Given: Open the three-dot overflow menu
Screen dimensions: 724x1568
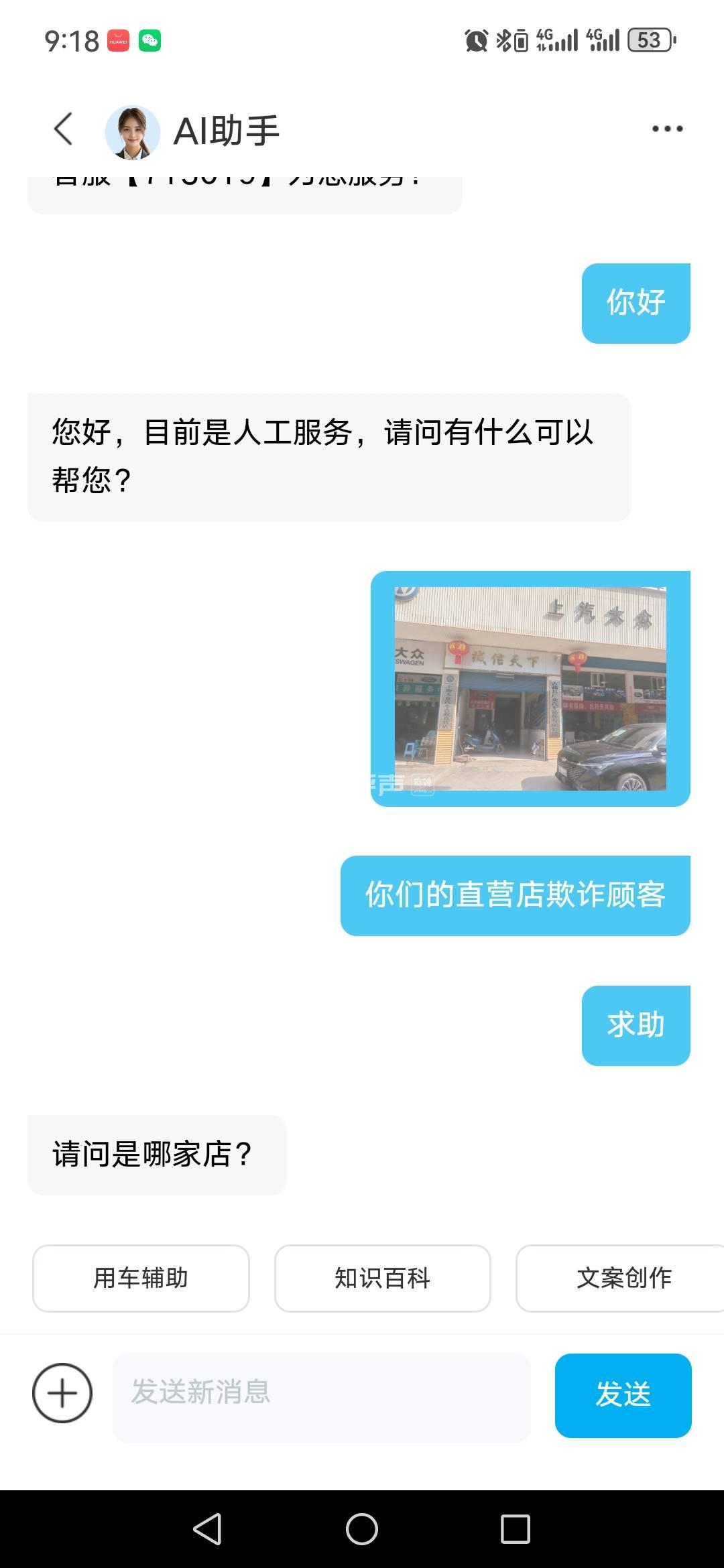Looking at the screenshot, I should (x=667, y=129).
